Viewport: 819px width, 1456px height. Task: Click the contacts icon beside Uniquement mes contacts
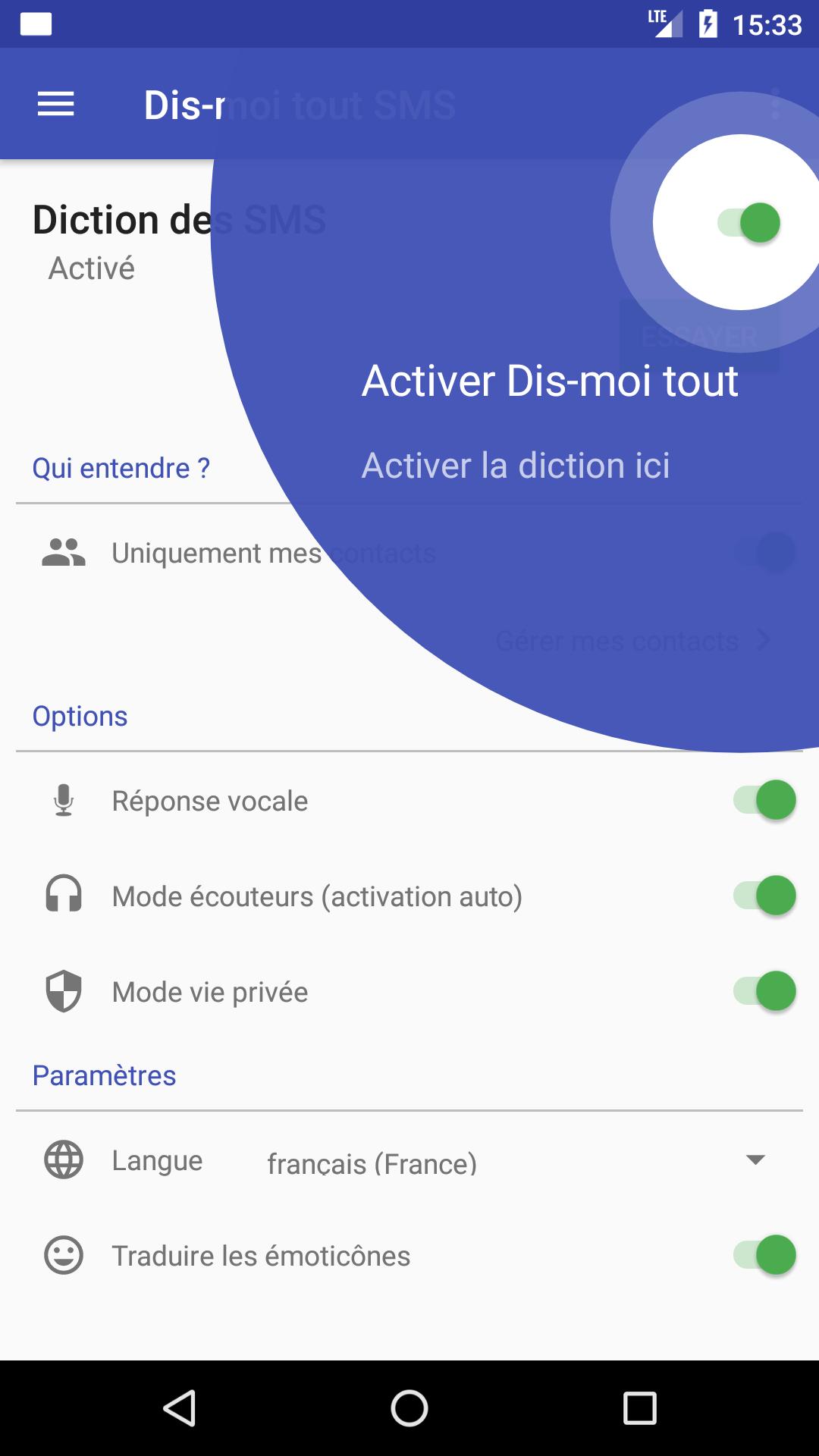coord(64,552)
